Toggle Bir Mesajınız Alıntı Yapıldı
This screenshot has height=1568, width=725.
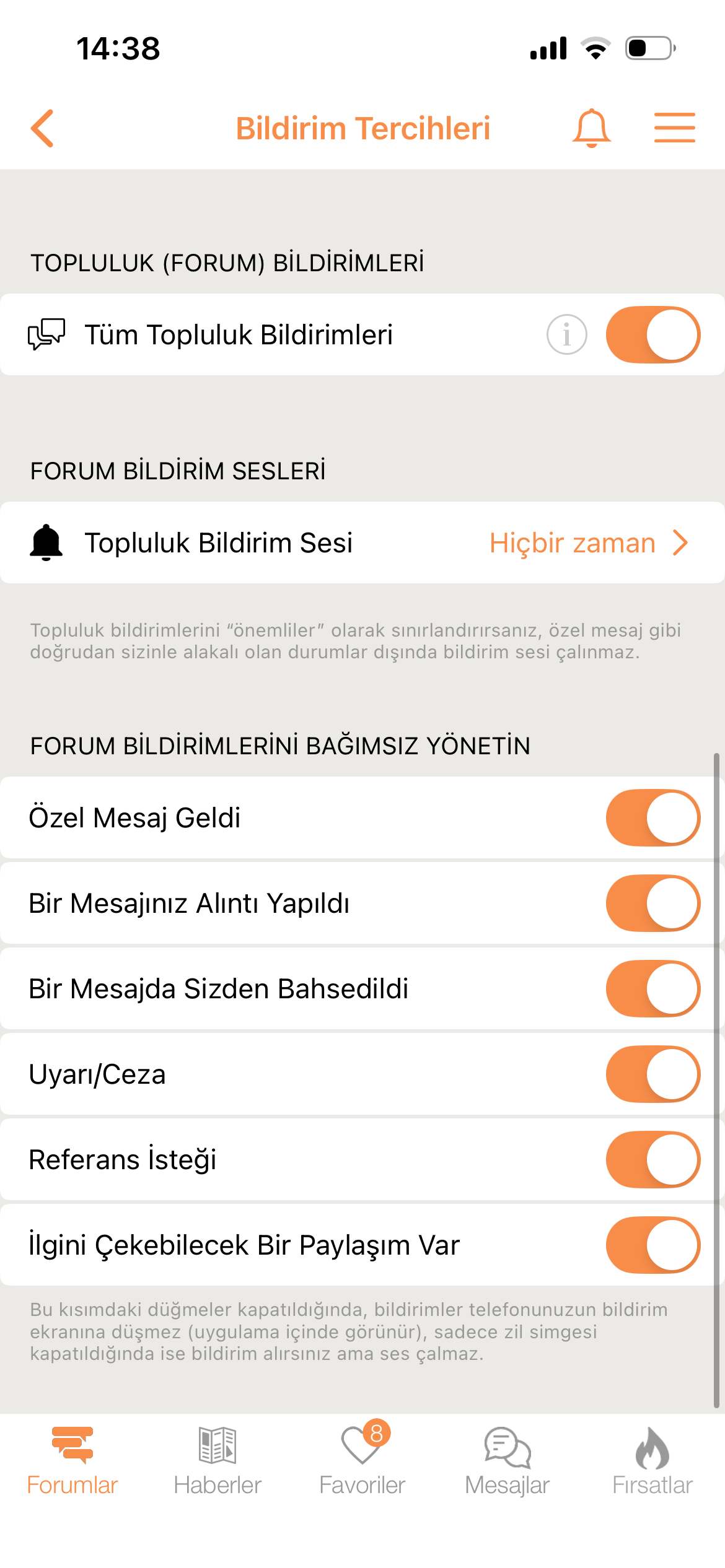652,903
